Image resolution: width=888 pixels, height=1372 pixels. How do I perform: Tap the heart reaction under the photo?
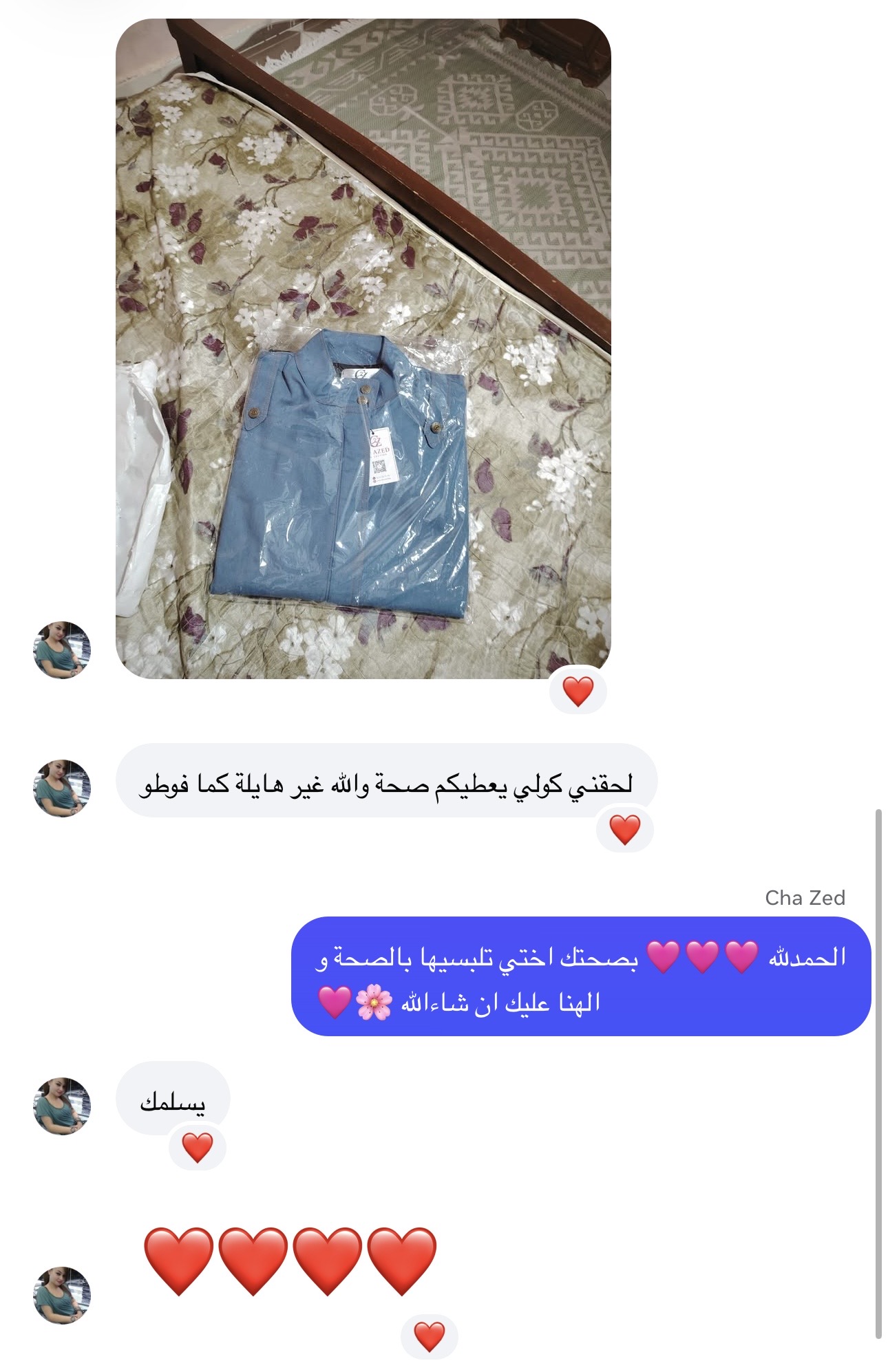coord(578,692)
